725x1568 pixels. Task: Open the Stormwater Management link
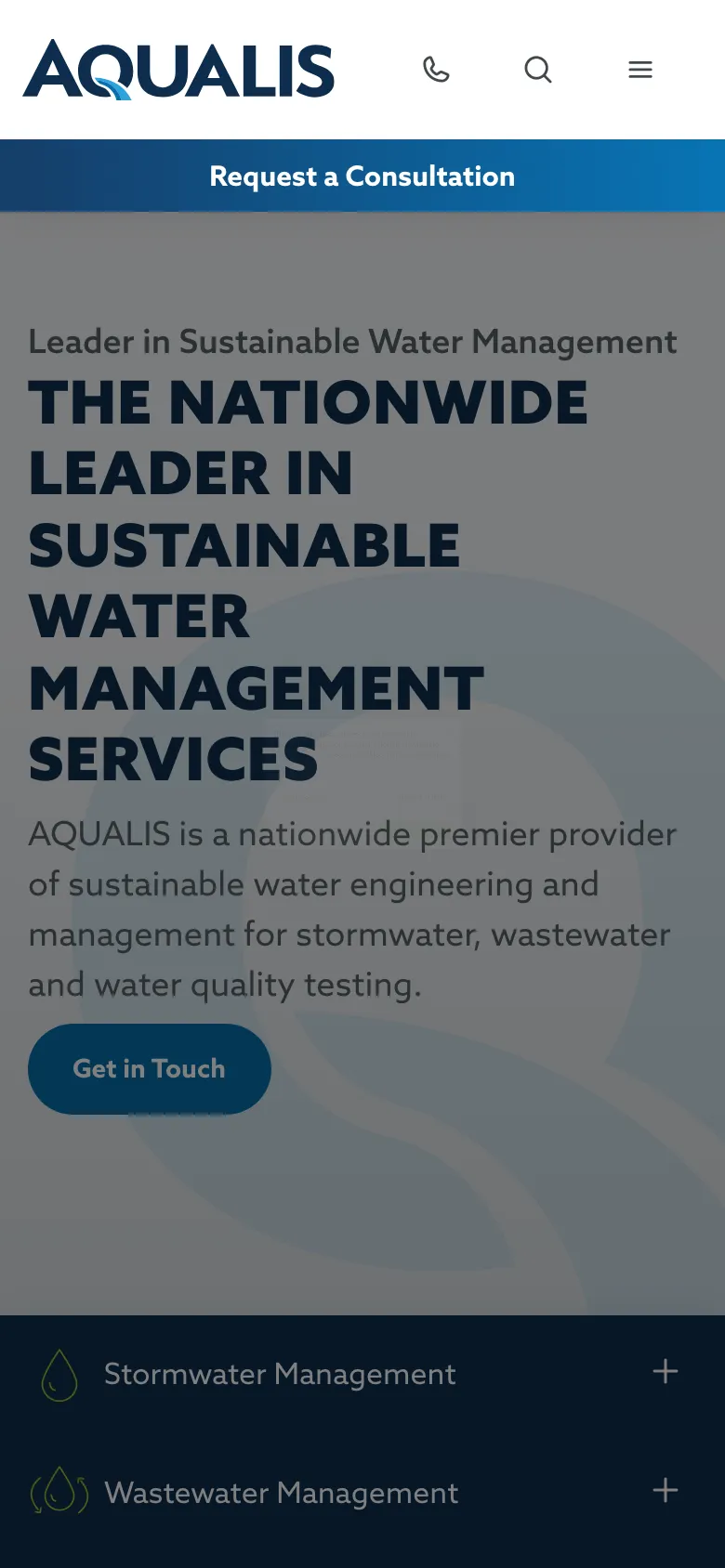point(280,1374)
